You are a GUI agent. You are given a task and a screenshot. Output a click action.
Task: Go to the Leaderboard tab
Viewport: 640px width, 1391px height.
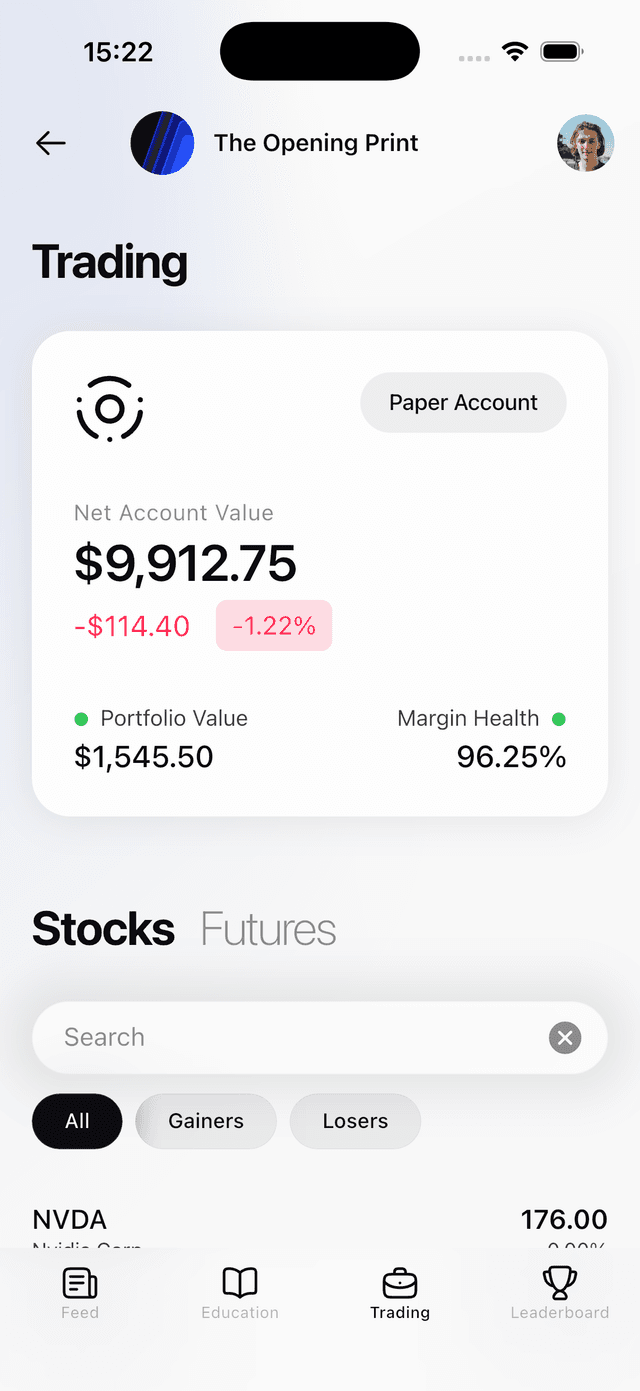pyautogui.click(x=560, y=1293)
